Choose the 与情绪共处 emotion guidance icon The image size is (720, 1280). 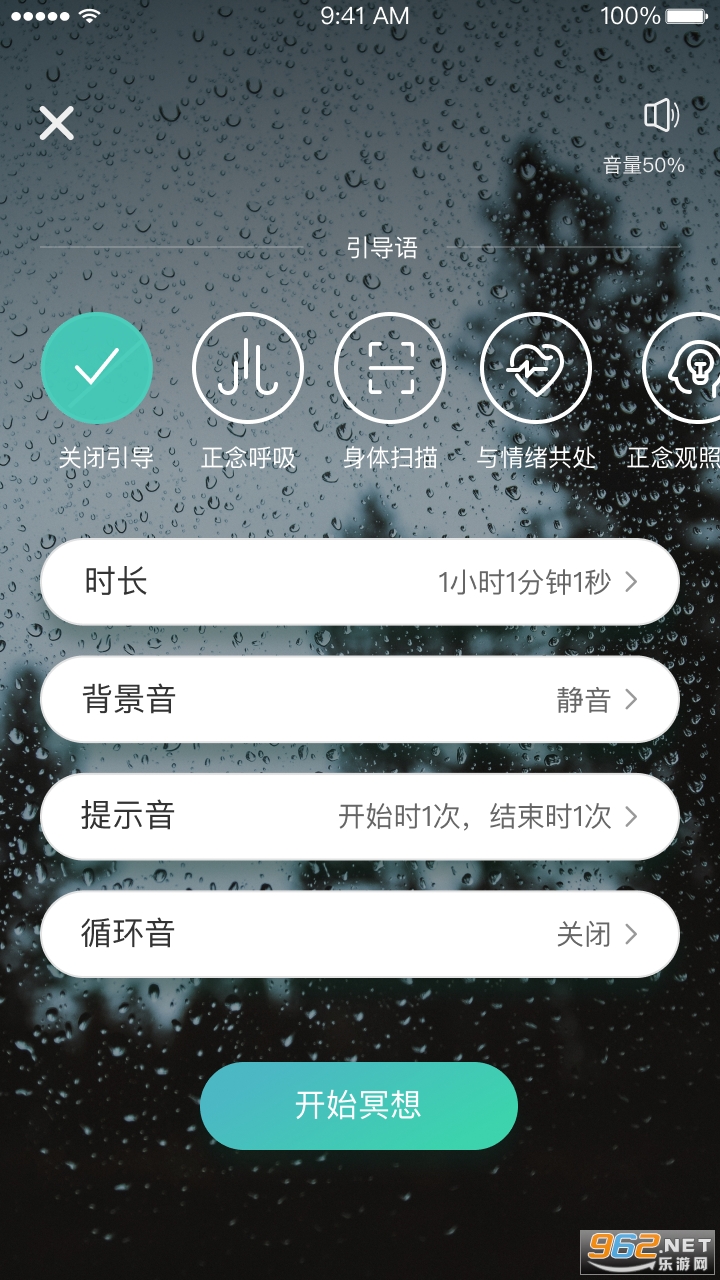click(x=536, y=367)
